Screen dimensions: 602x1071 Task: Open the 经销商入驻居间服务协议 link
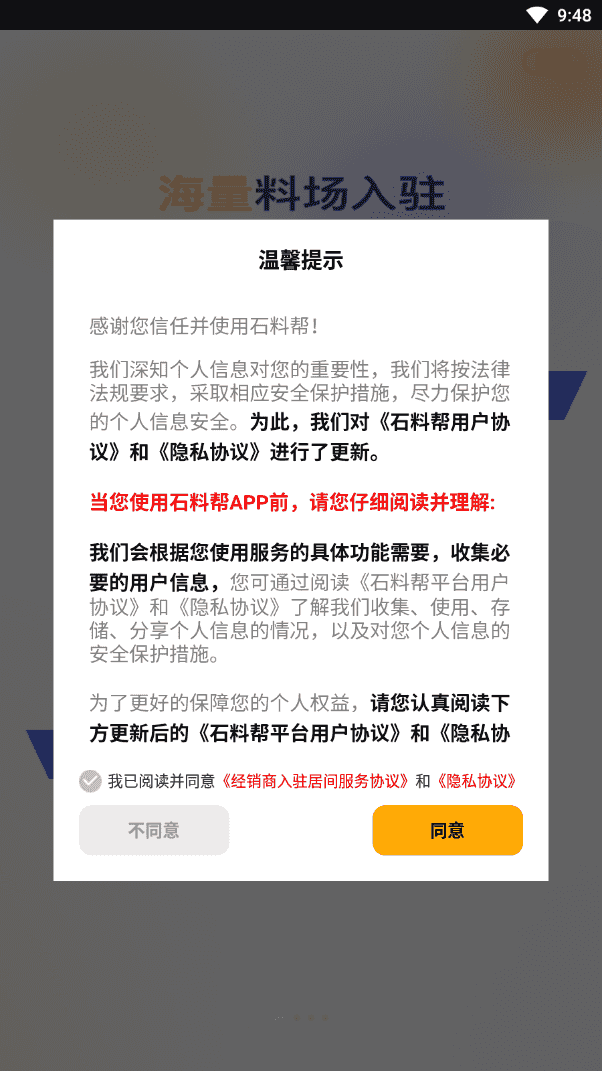coord(315,781)
